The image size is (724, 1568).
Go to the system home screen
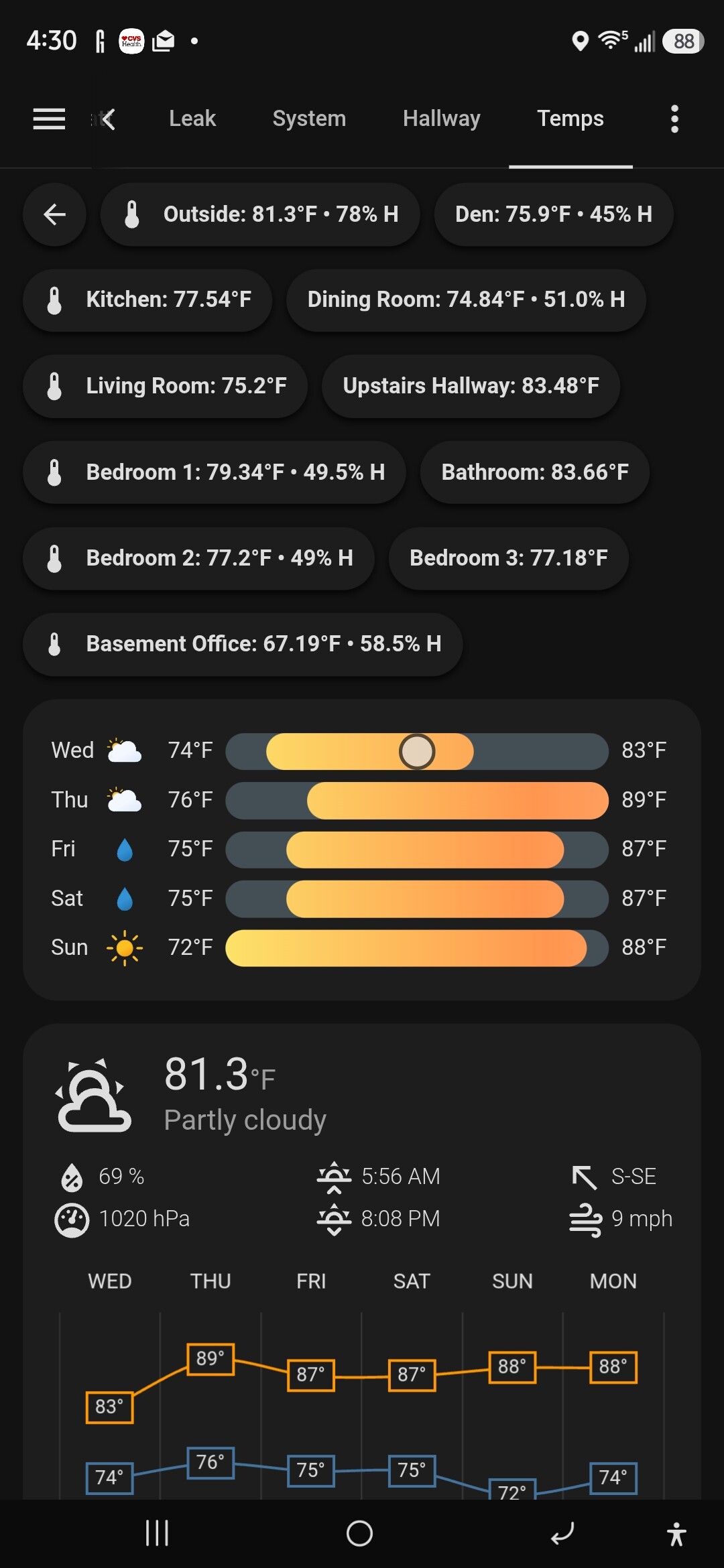pyautogui.click(x=359, y=1533)
